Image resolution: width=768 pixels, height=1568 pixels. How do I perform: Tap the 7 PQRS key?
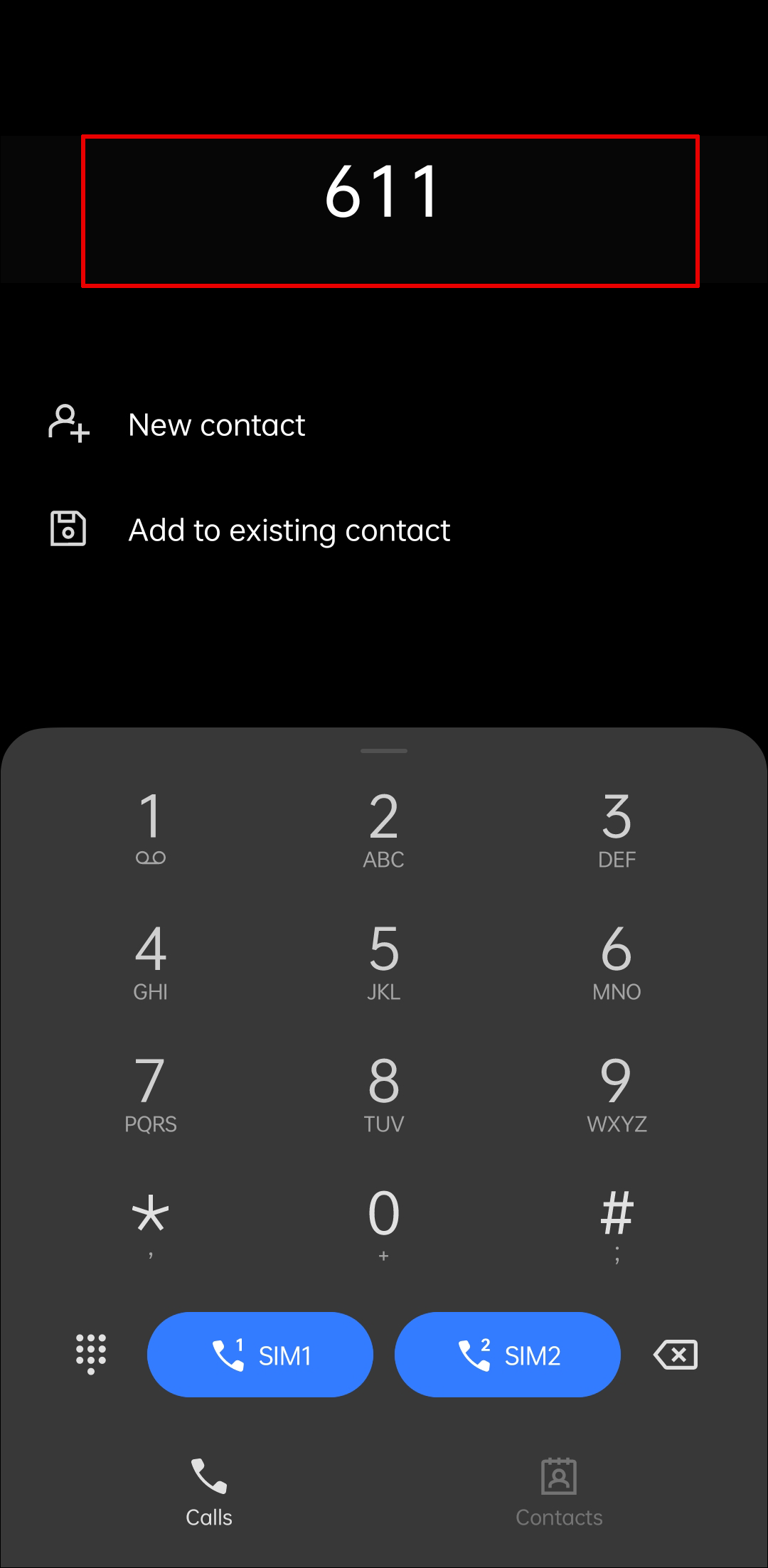click(151, 1093)
